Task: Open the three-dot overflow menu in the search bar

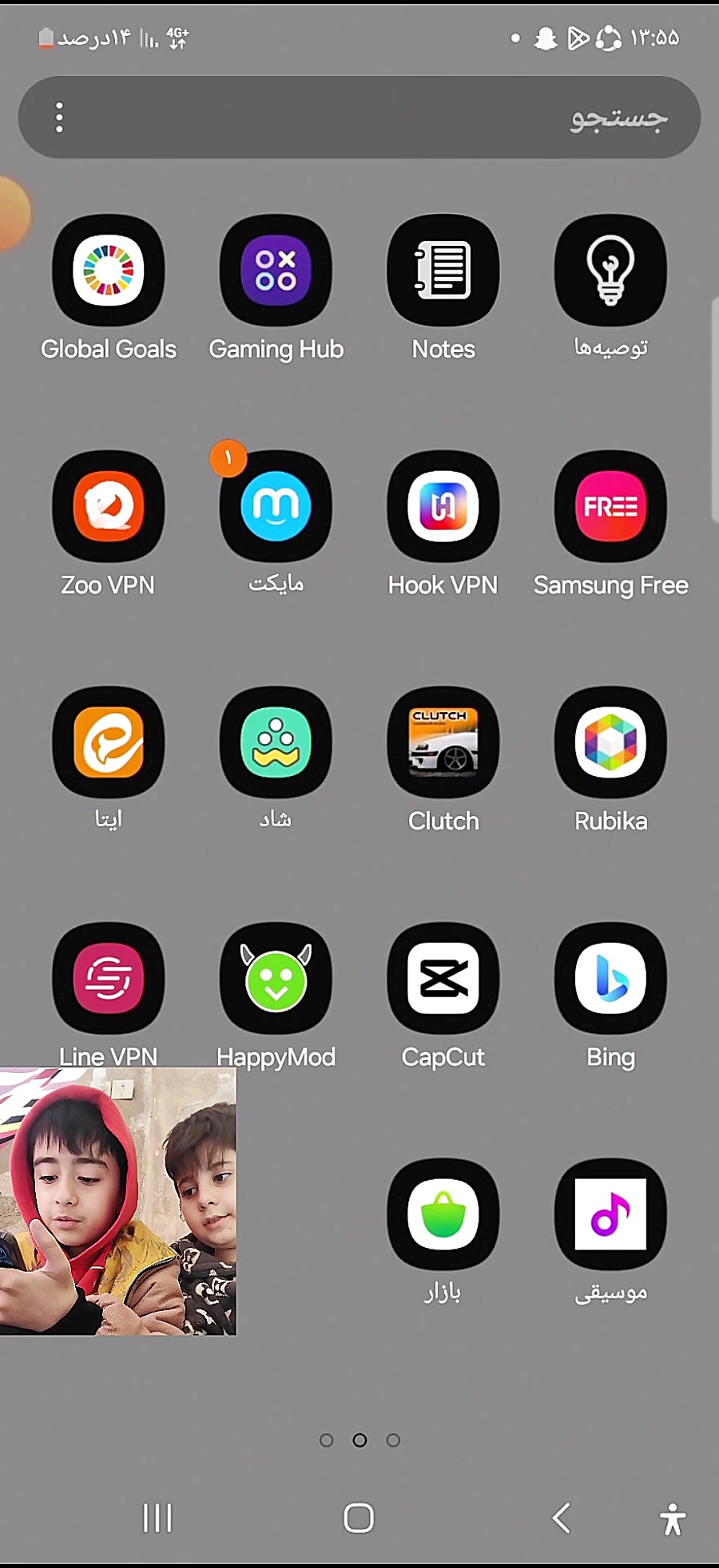Action: [59, 117]
